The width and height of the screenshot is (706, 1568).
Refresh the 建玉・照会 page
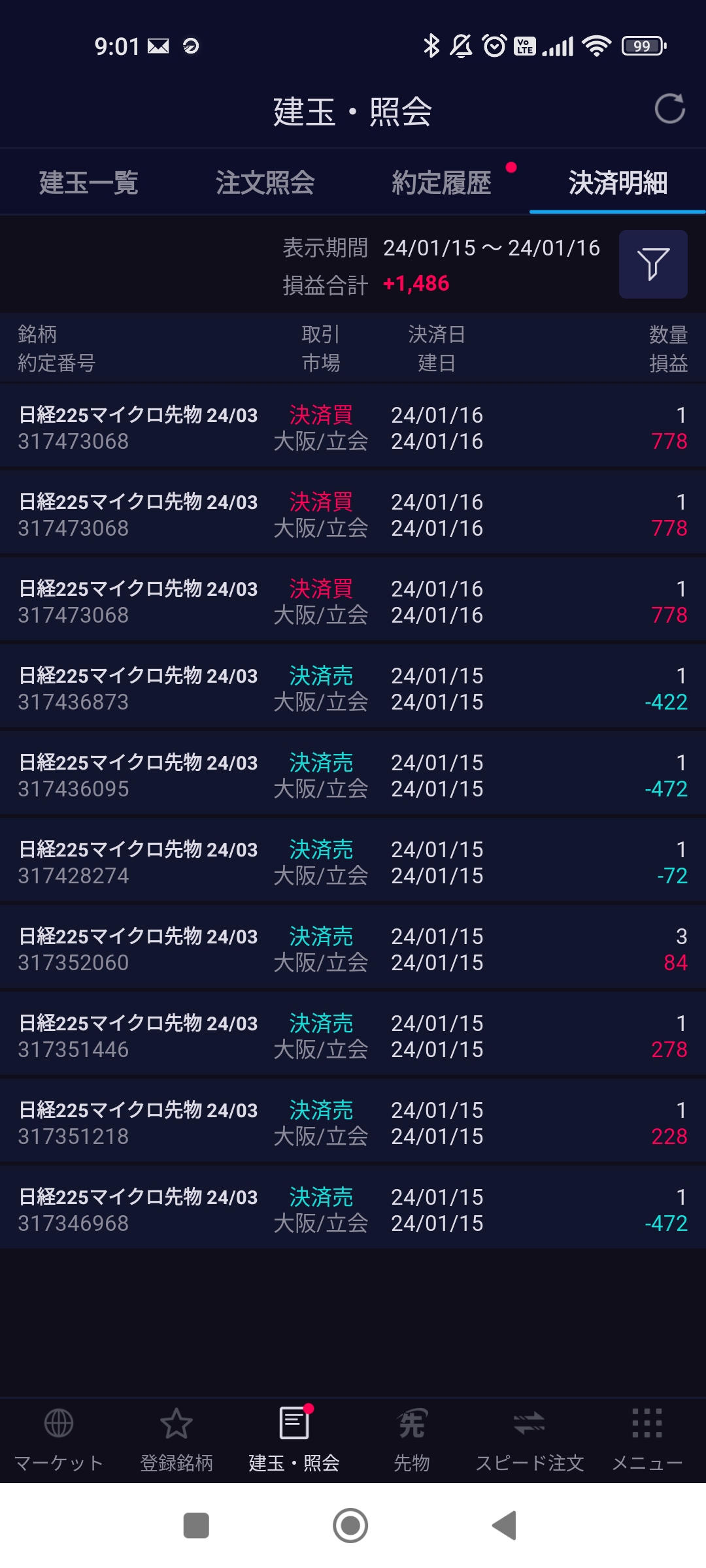click(x=669, y=109)
